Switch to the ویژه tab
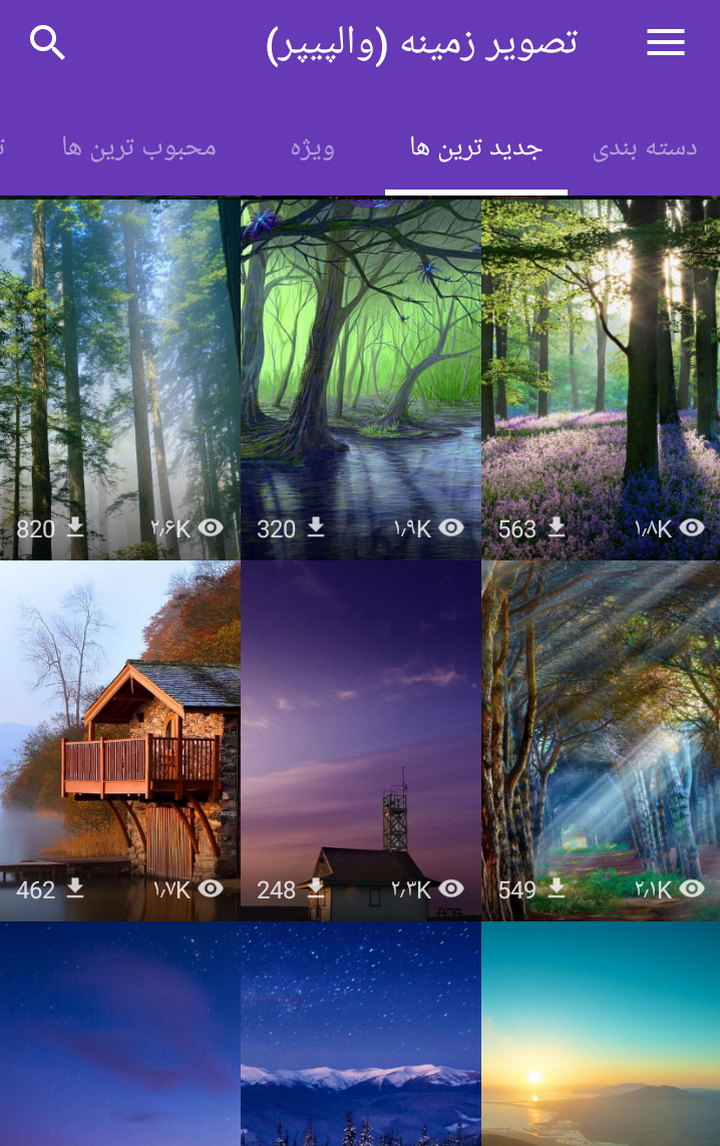The width and height of the screenshot is (720, 1146). tap(312, 148)
